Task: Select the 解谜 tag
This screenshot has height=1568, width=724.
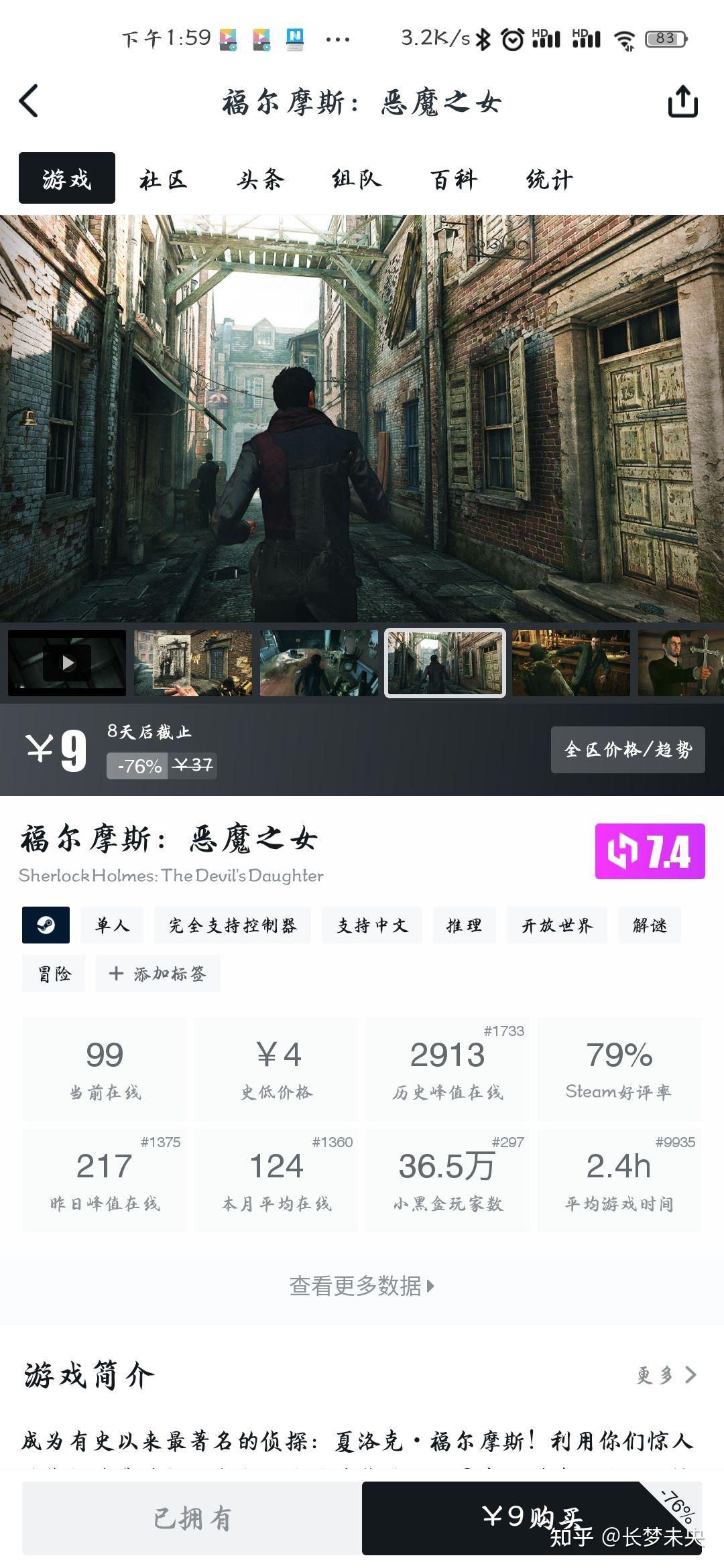Action: coord(650,925)
